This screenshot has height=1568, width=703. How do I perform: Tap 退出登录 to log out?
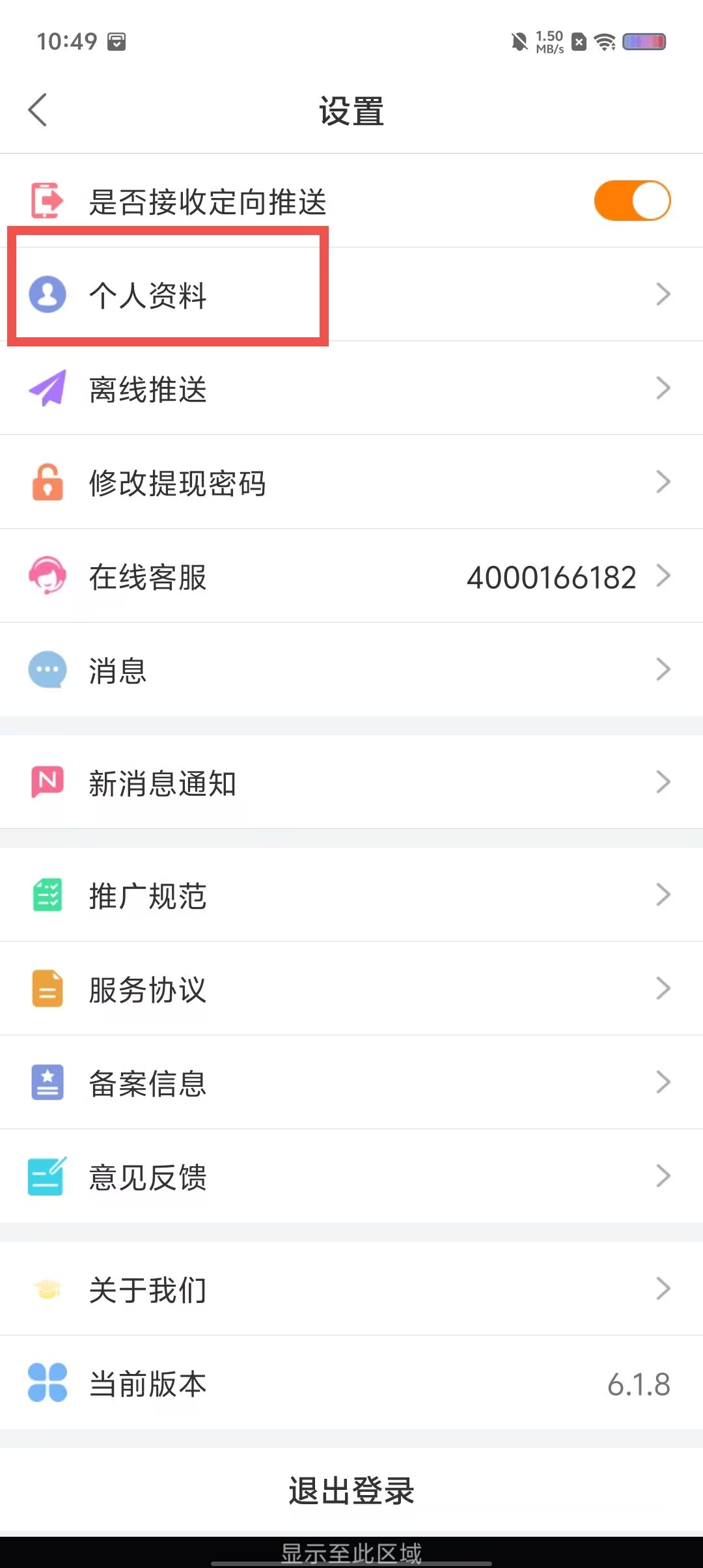pyautogui.click(x=351, y=1491)
